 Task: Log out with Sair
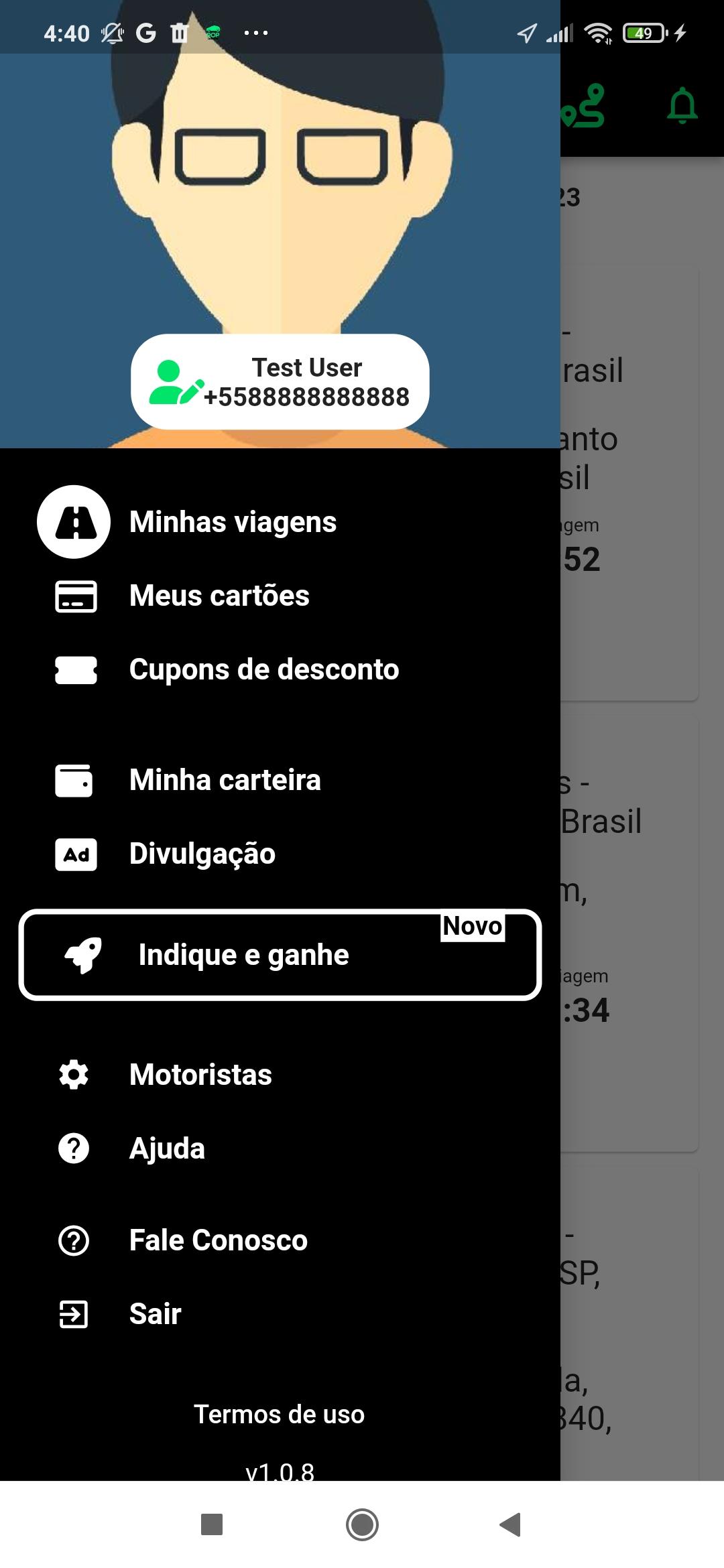click(x=280, y=1314)
